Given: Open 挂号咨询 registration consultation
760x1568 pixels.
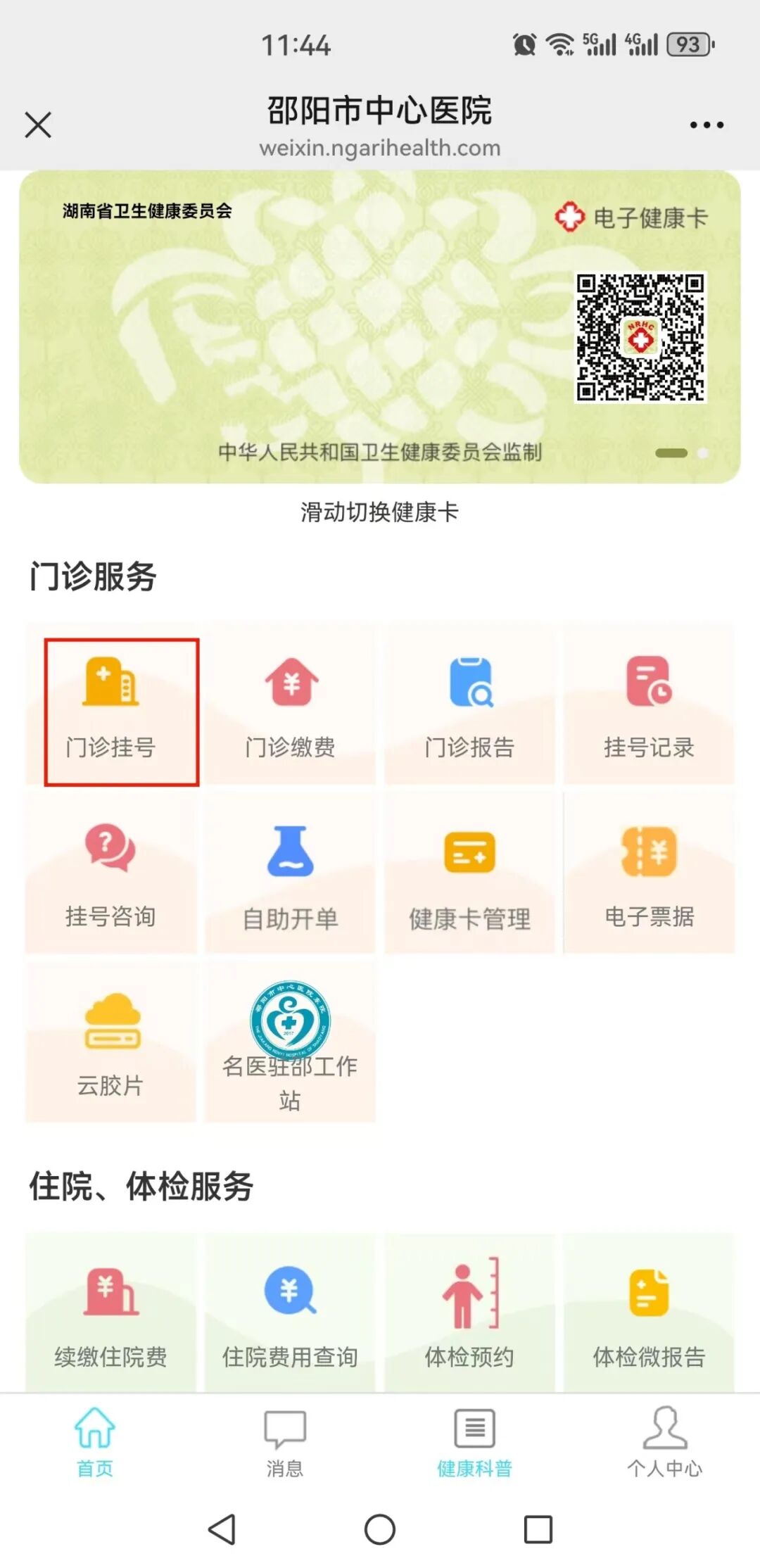Looking at the screenshot, I should (x=111, y=875).
